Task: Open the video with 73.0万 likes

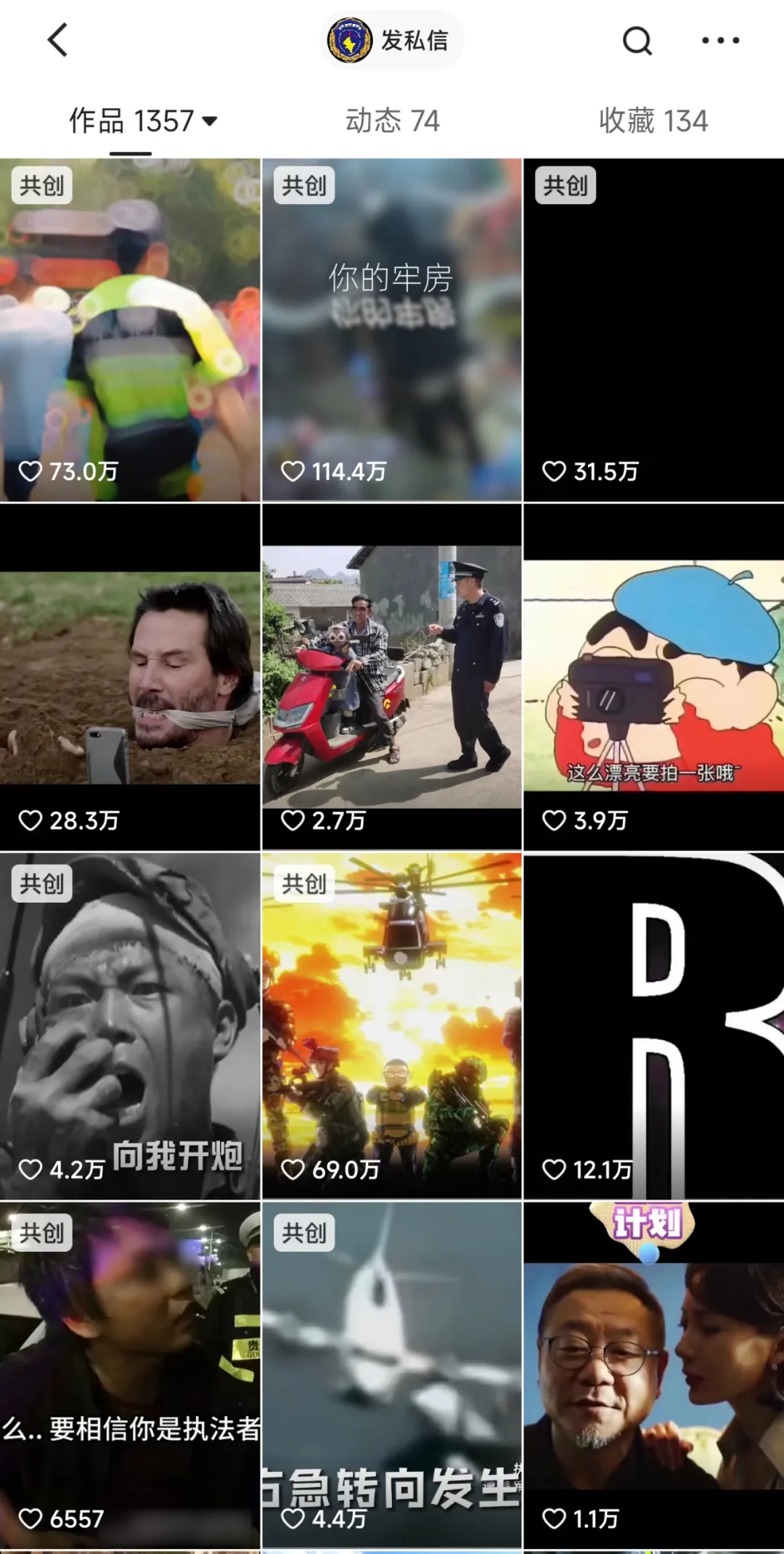Action: (130, 330)
